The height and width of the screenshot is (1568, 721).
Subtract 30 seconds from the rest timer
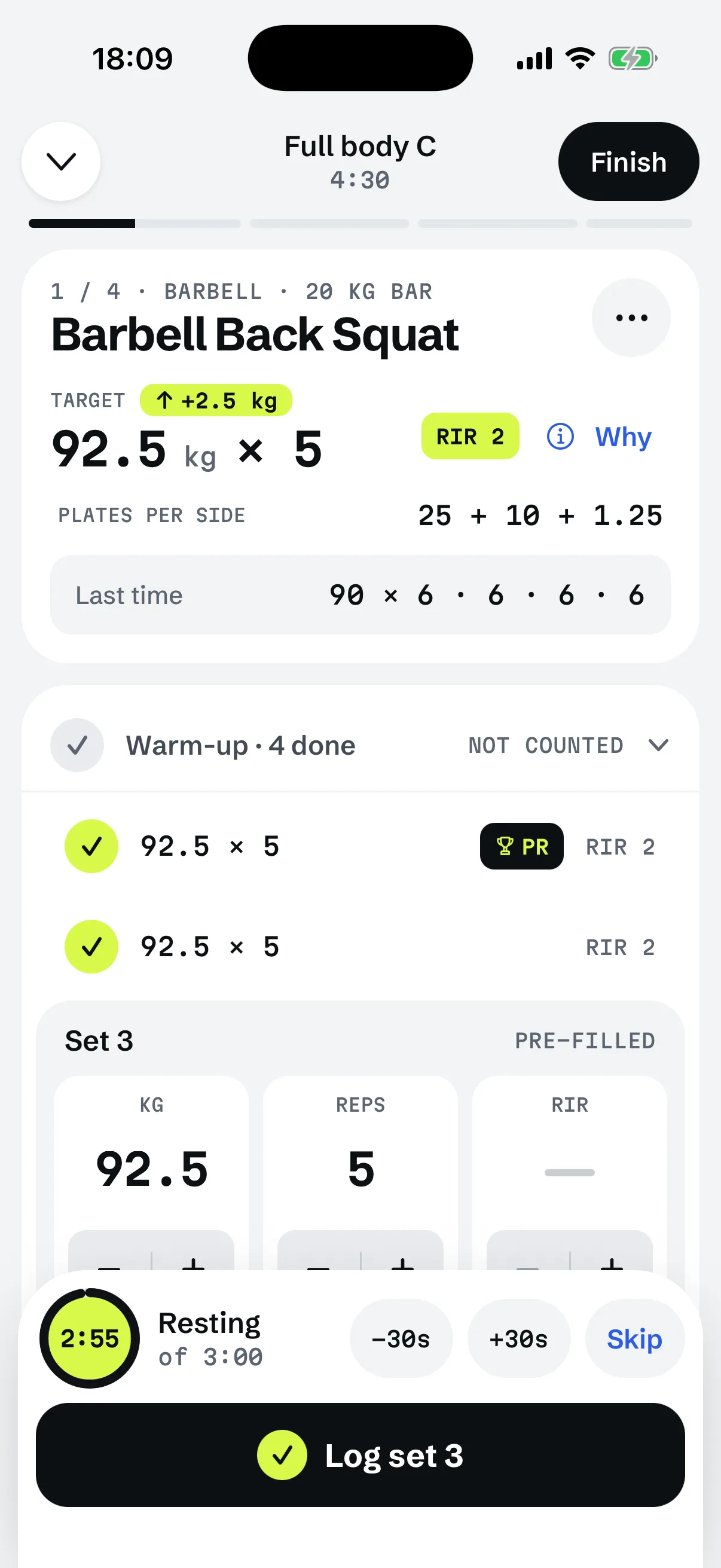pyautogui.click(x=401, y=1338)
